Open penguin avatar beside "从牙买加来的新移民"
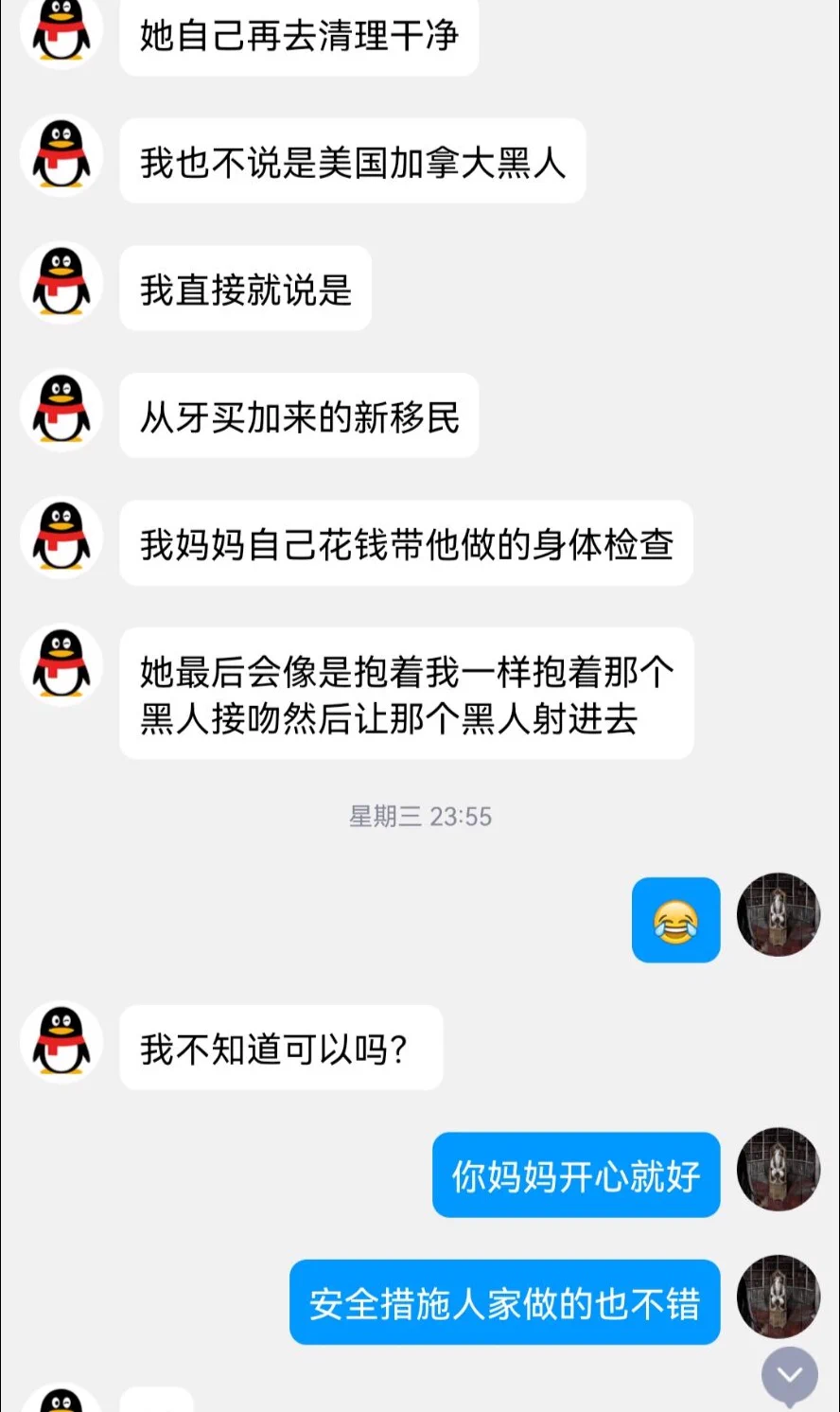Screen dimensions: 840x1412 click(x=61, y=410)
